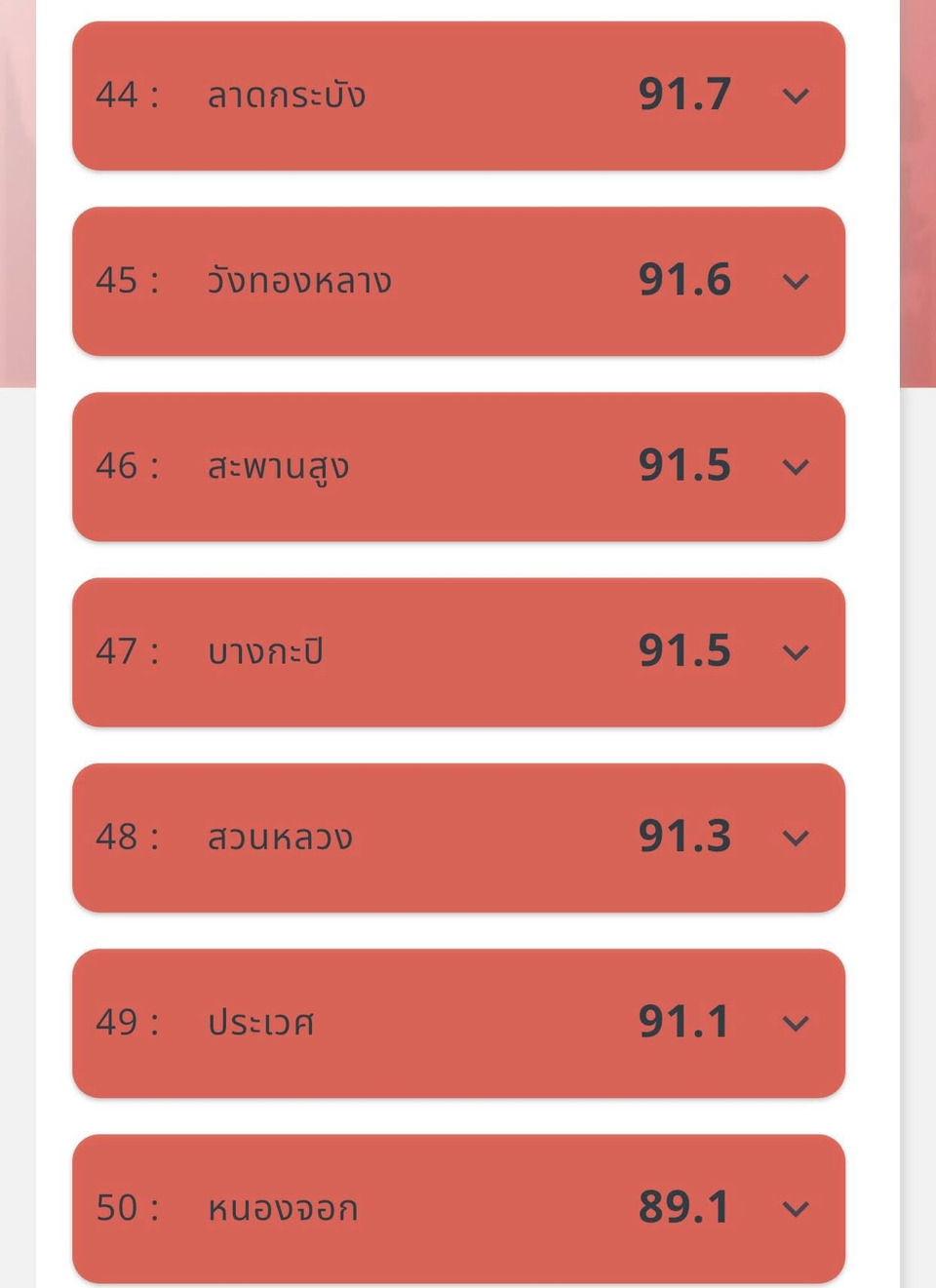Expand the ลาดกระบัง row
This screenshot has width=936, height=1288.
796,96
